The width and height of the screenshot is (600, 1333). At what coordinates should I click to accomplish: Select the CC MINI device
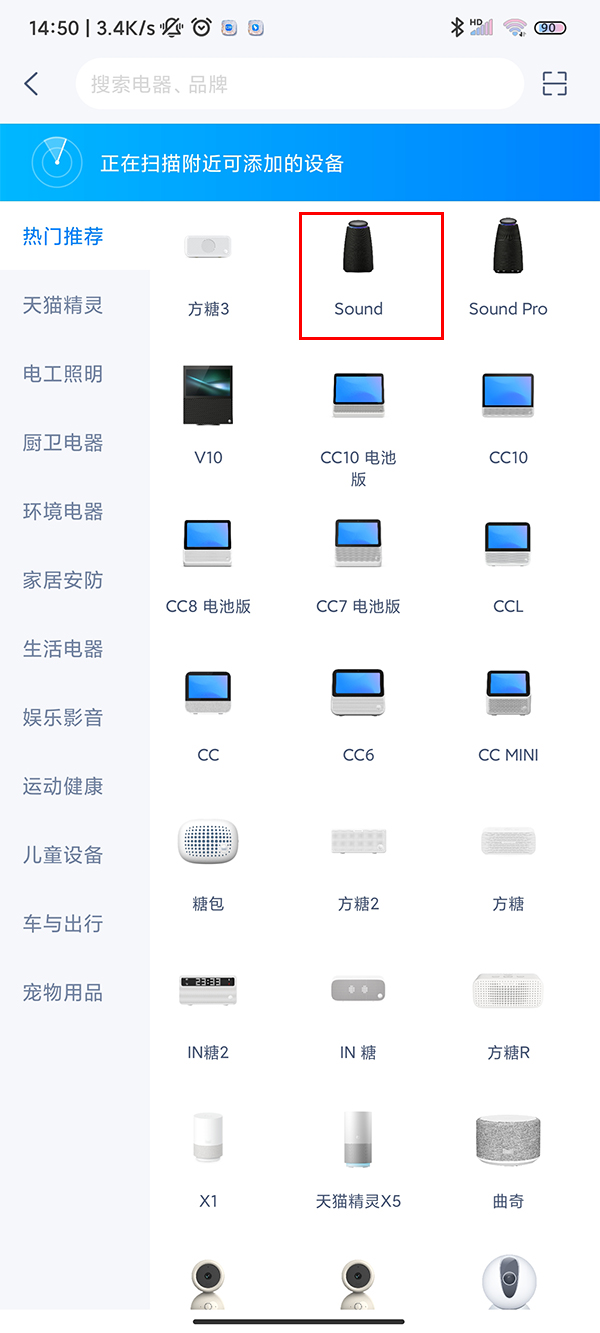(508, 715)
